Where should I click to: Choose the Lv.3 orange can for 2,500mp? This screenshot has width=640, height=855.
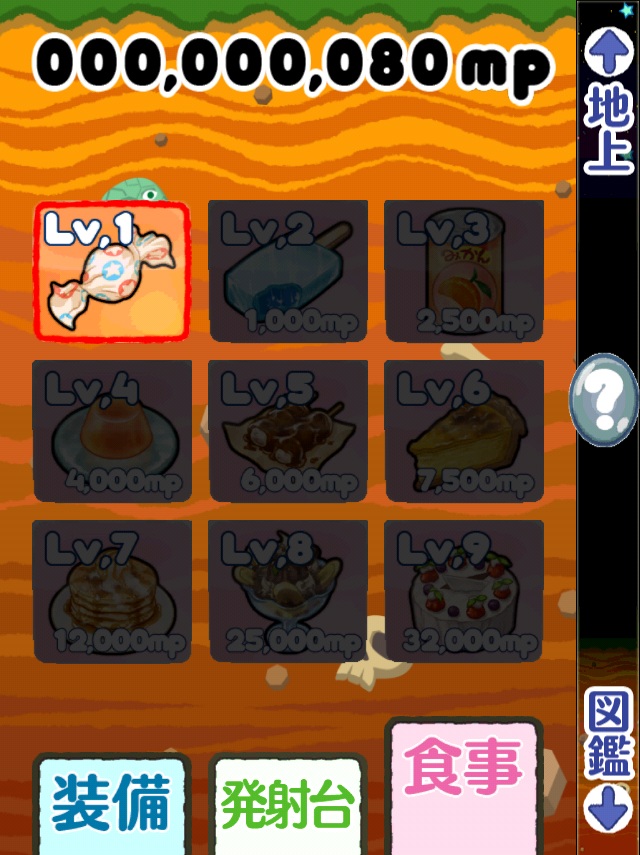(464, 271)
